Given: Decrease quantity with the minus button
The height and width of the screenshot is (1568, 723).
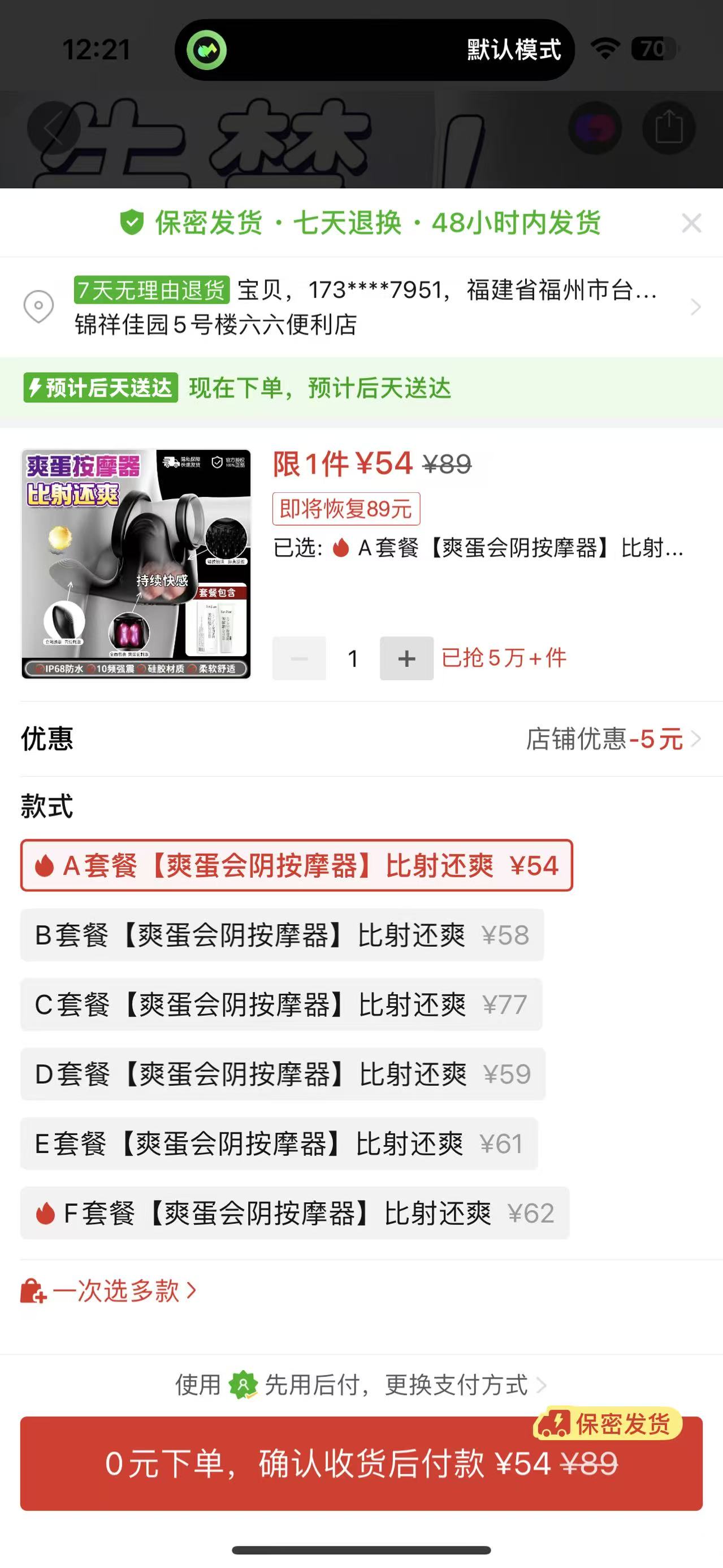Looking at the screenshot, I should point(299,658).
